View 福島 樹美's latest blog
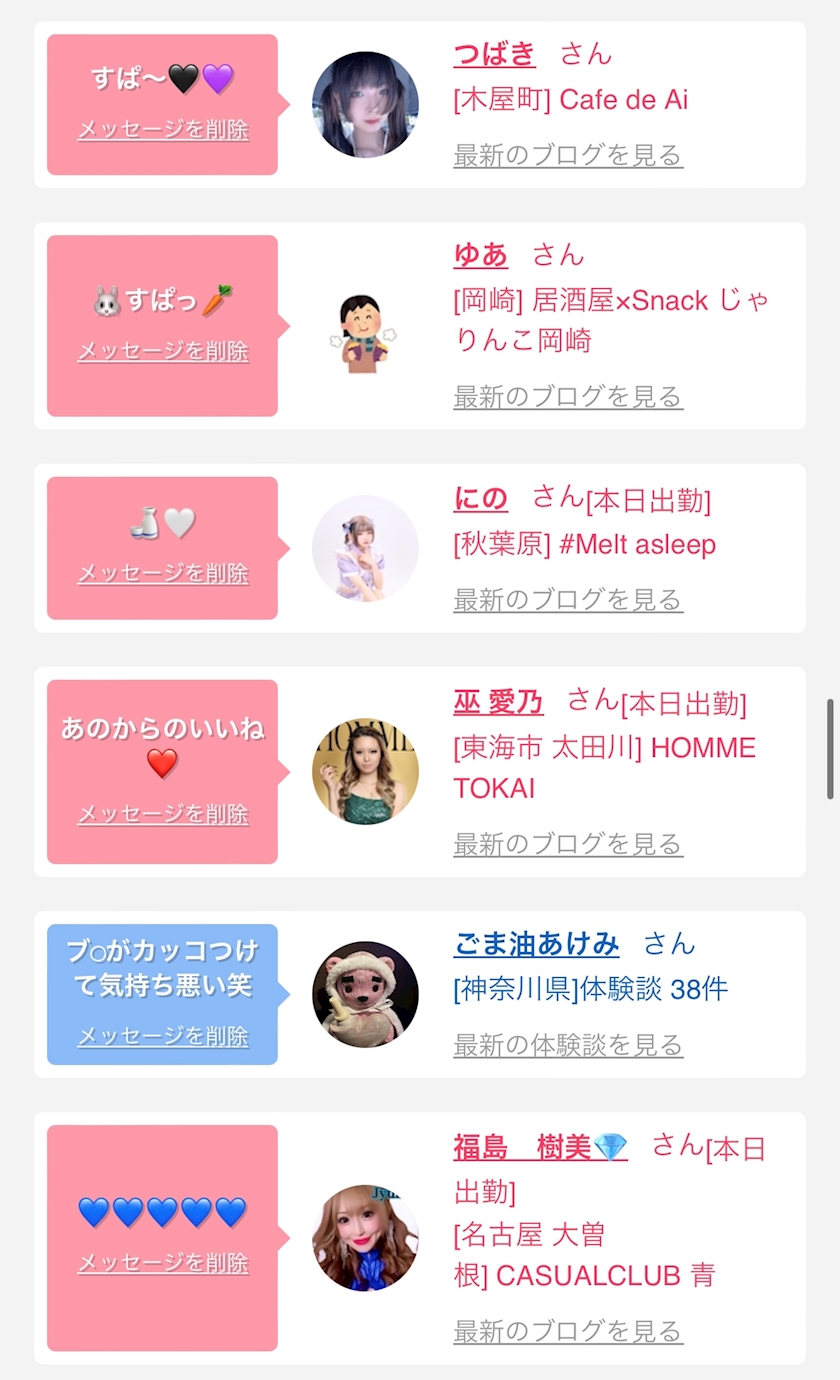 point(567,1332)
